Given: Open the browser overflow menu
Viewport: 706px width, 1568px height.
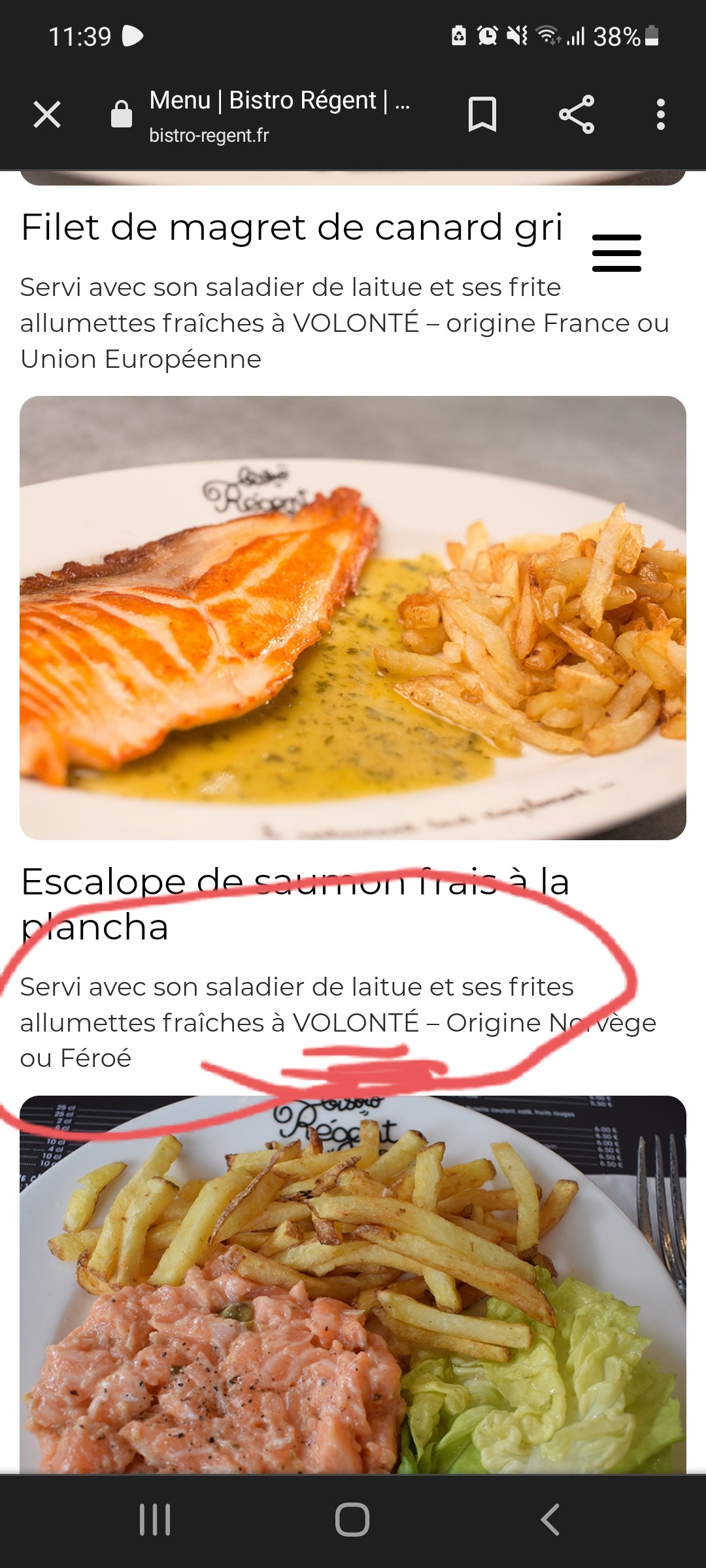Looking at the screenshot, I should (x=661, y=115).
